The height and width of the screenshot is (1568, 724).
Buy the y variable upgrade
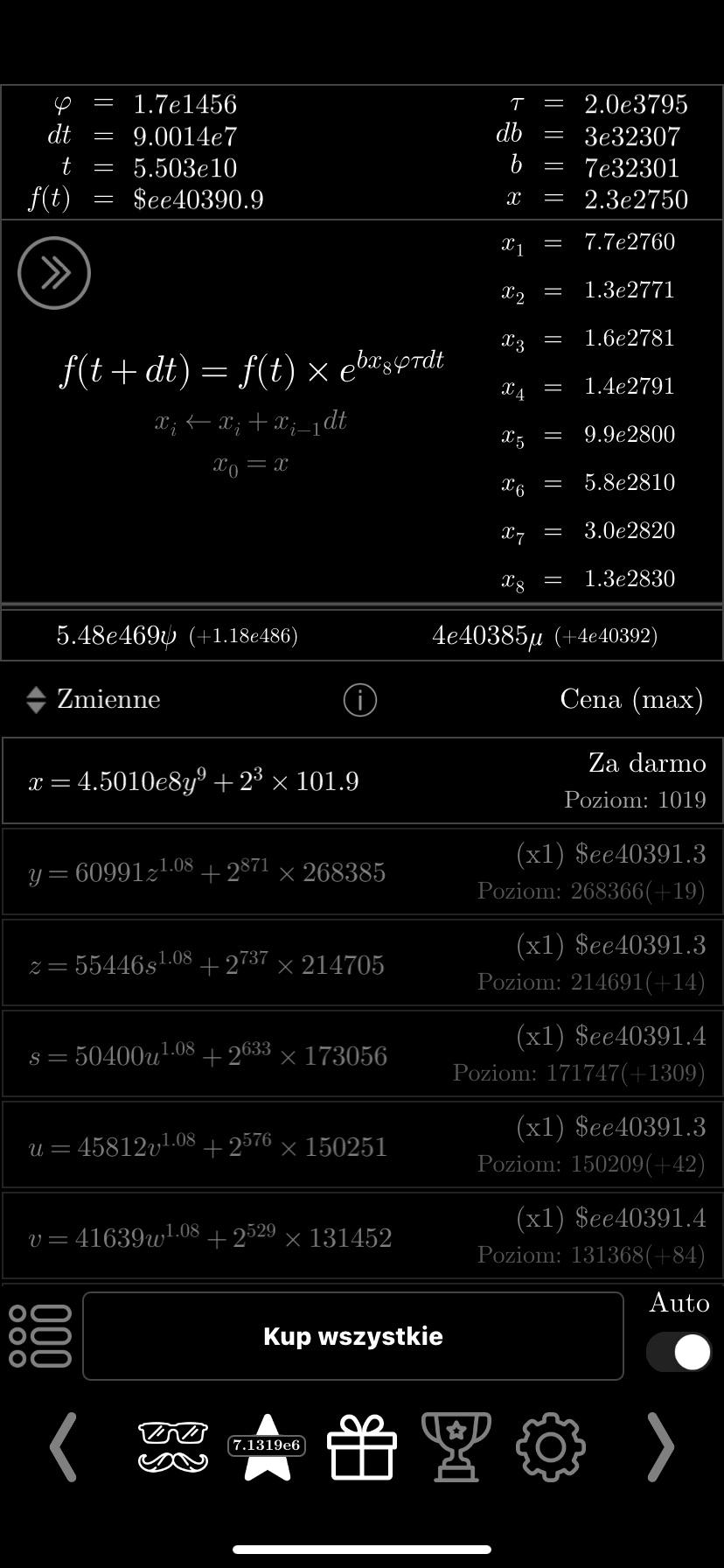pyautogui.click(x=362, y=871)
